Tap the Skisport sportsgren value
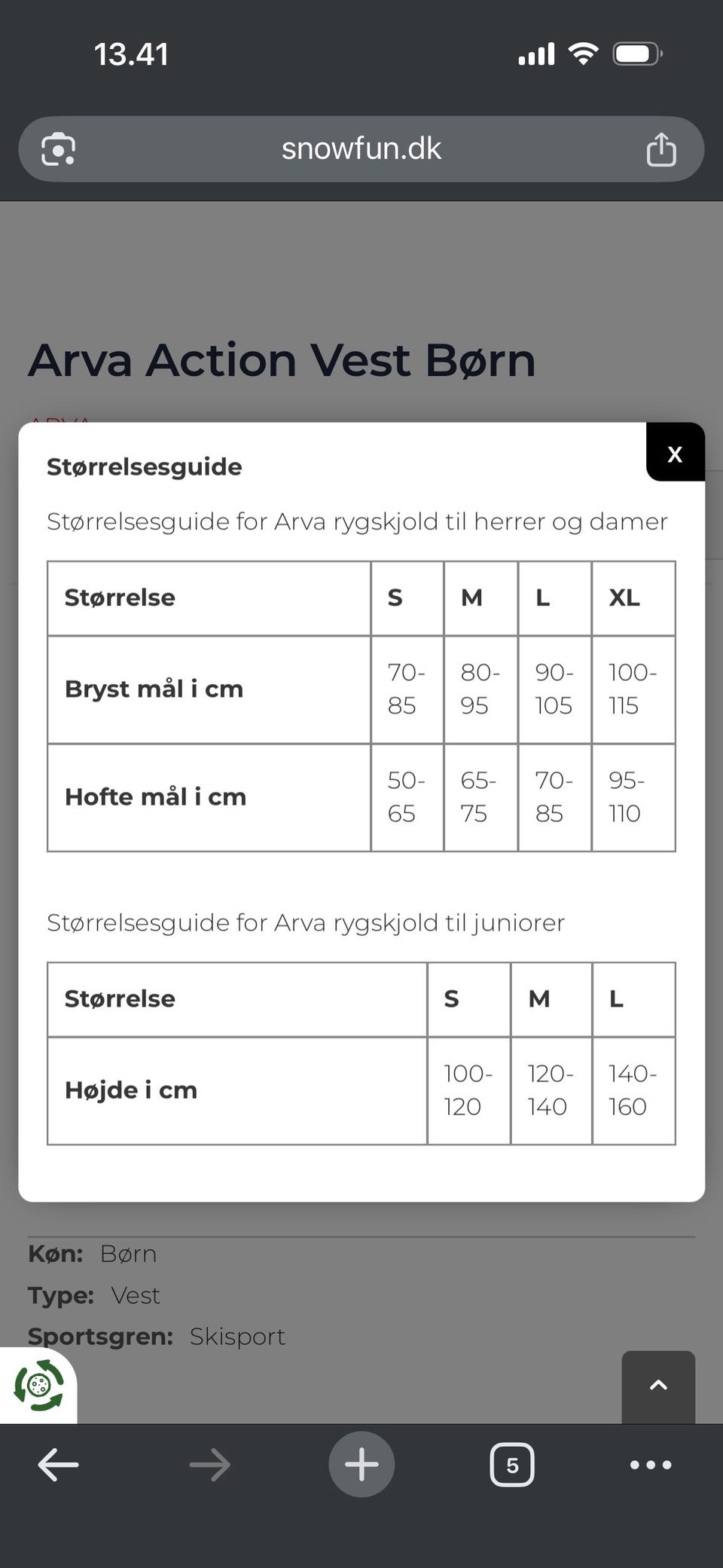723x1568 pixels. click(236, 1335)
